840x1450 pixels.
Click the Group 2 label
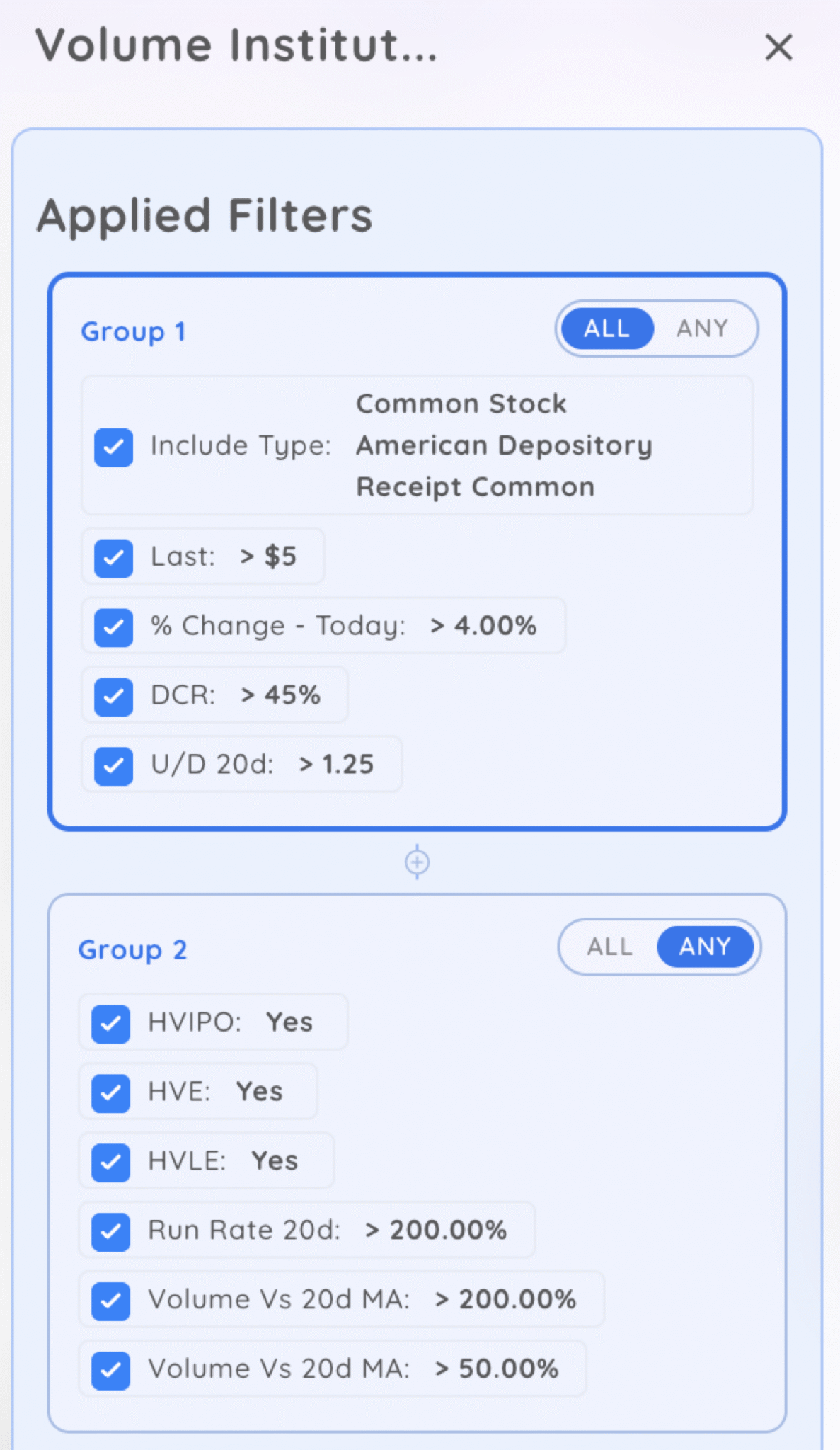coord(132,949)
